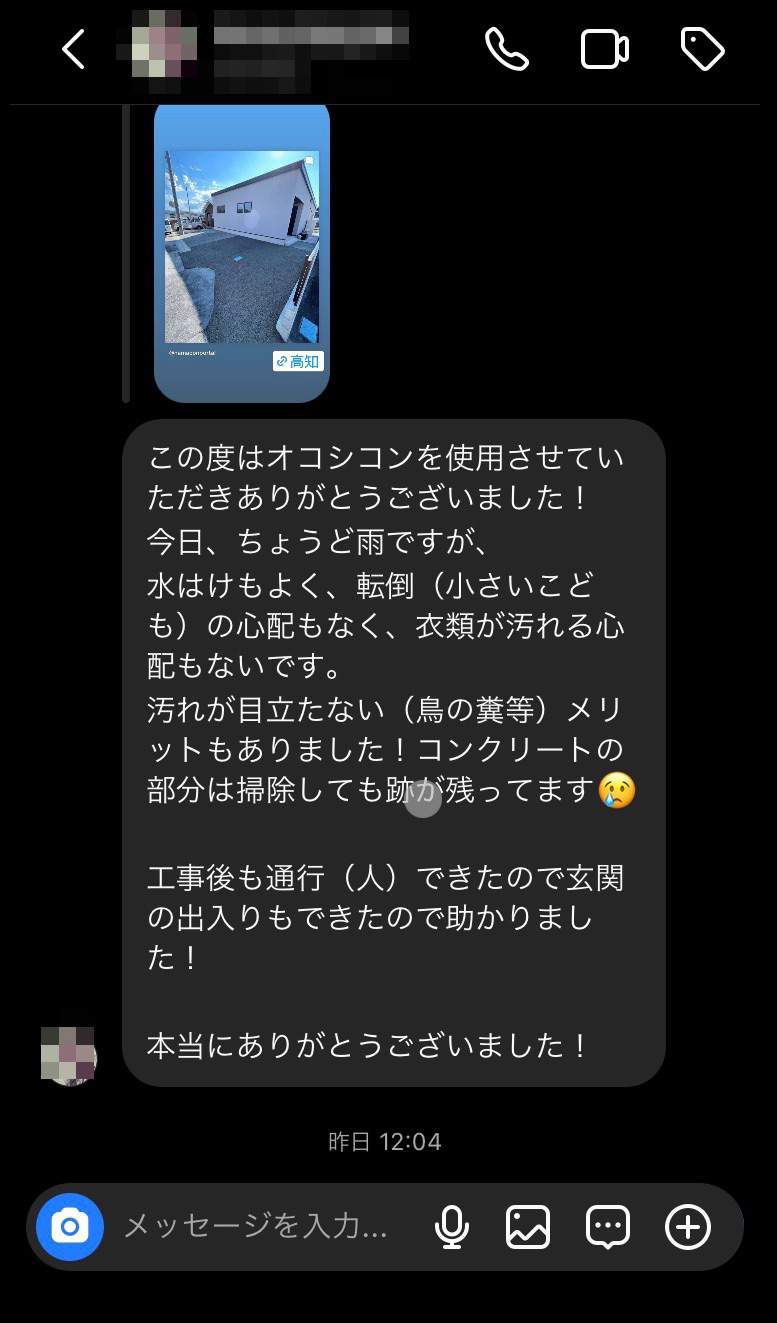Image resolution: width=777 pixels, height=1323 pixels.
Task: Open more options with the plus icon
Action: tap(688, 1227)
